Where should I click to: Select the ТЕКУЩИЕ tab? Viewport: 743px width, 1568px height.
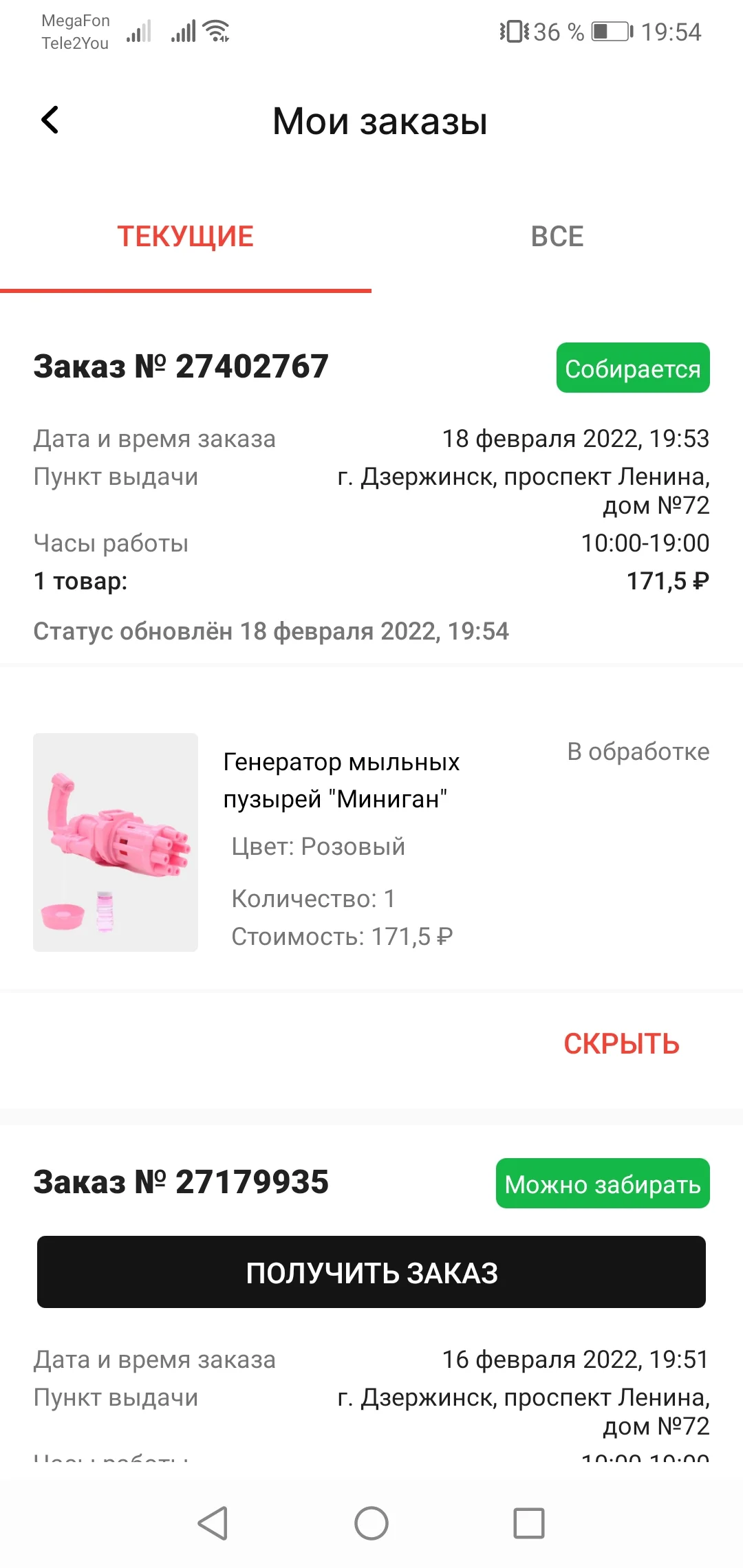pyautogui.click(x=185, y=237)
